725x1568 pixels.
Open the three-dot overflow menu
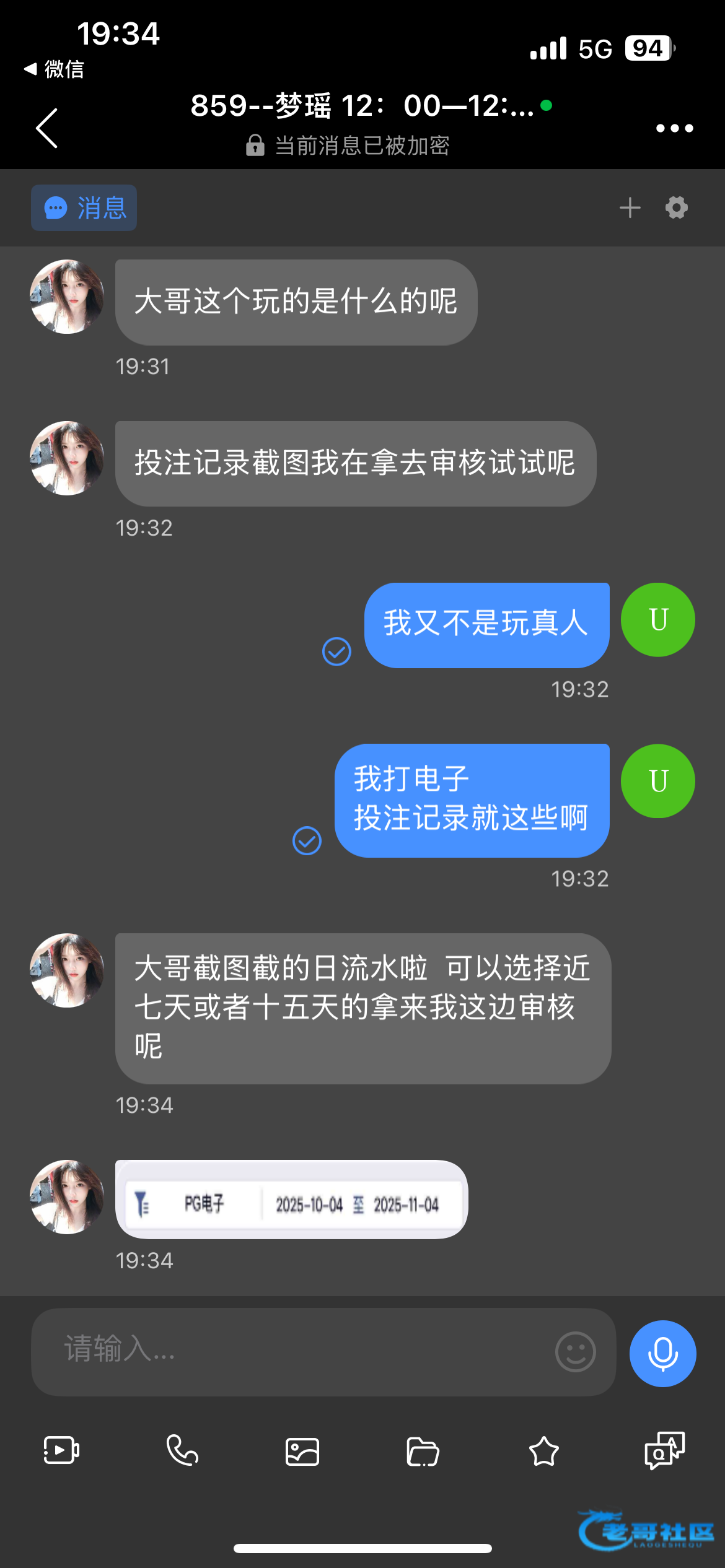click(674, 128)
